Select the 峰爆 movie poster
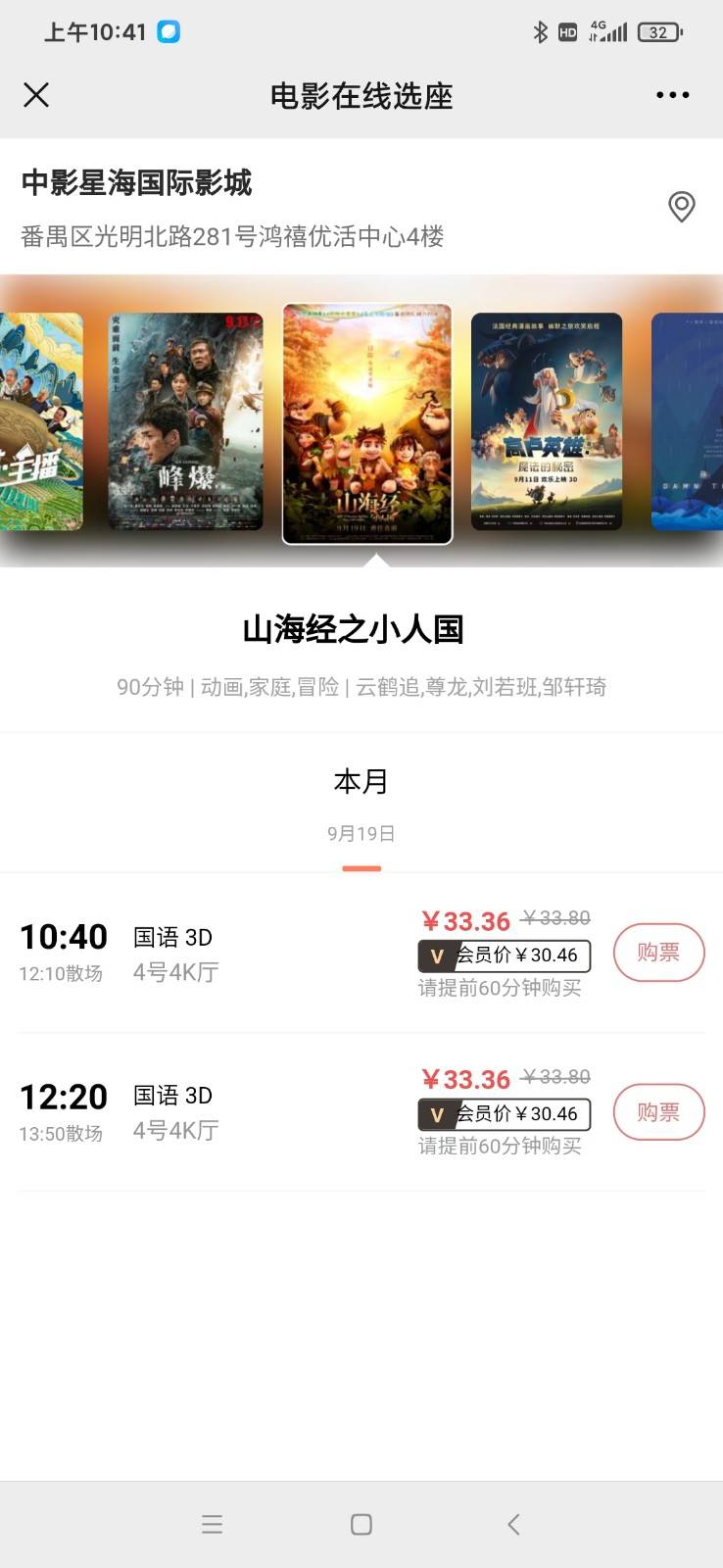 185,421
